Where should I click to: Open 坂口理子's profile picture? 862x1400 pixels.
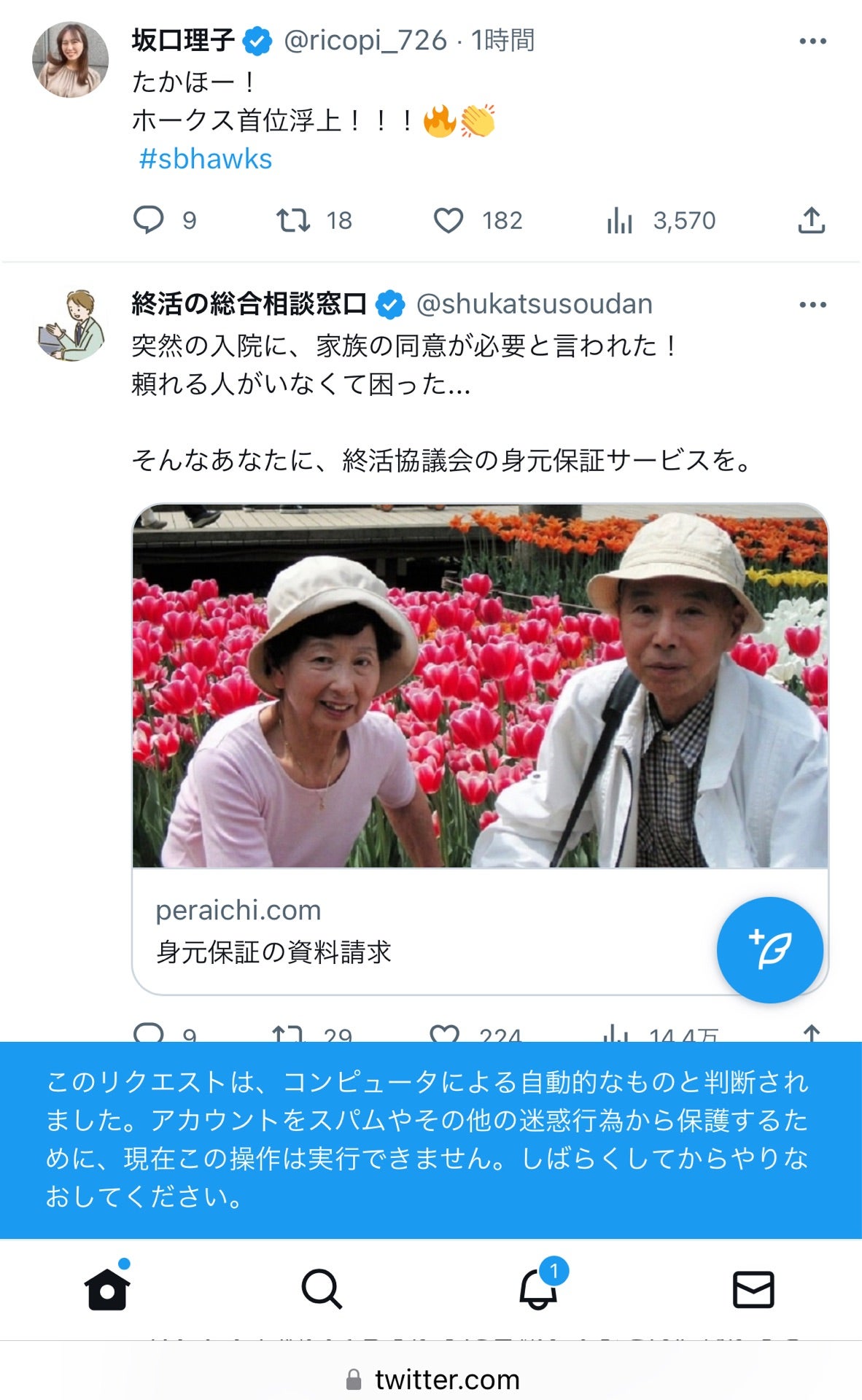71,60
